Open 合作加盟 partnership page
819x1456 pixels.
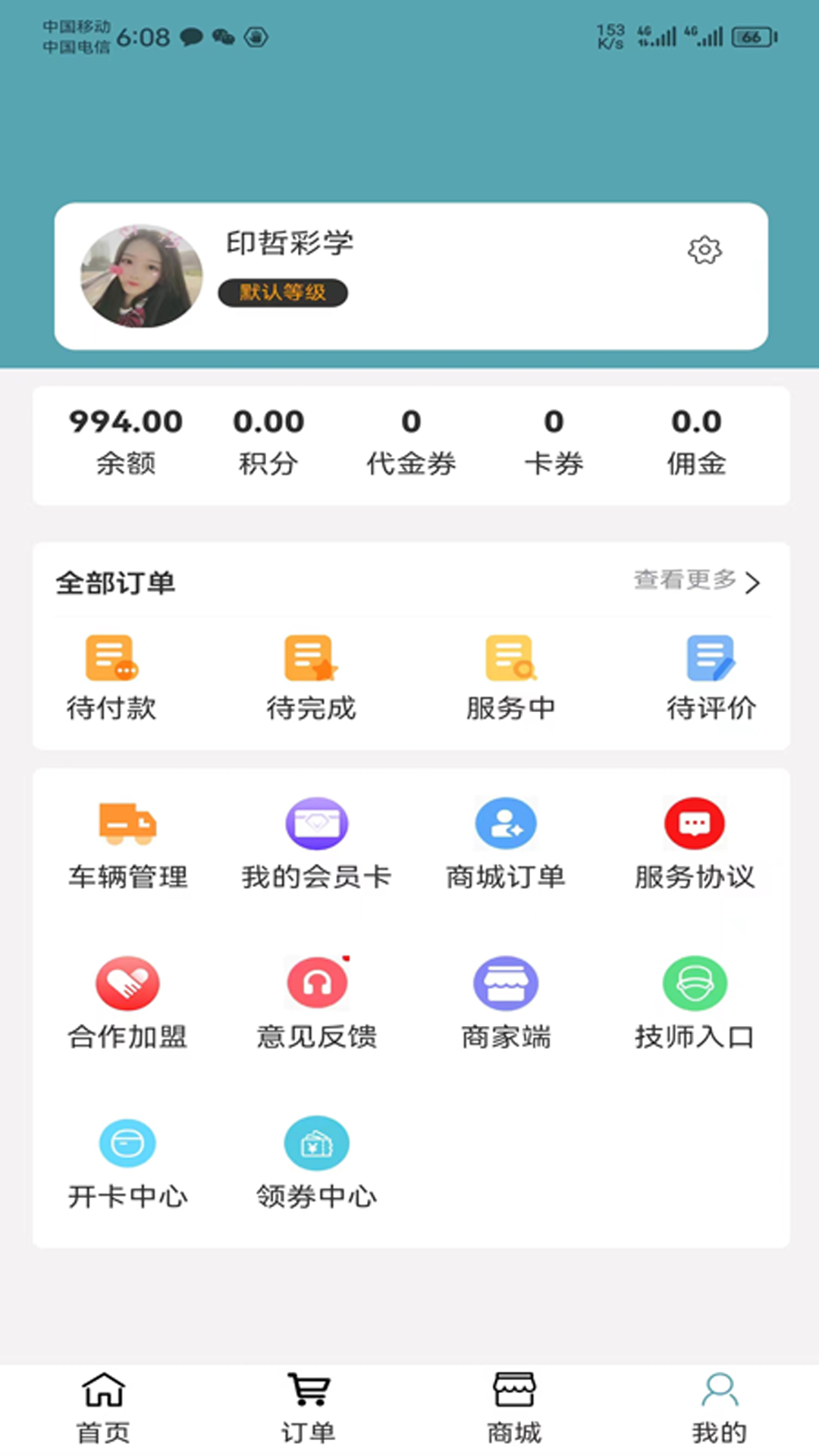tap(127, 1003)
